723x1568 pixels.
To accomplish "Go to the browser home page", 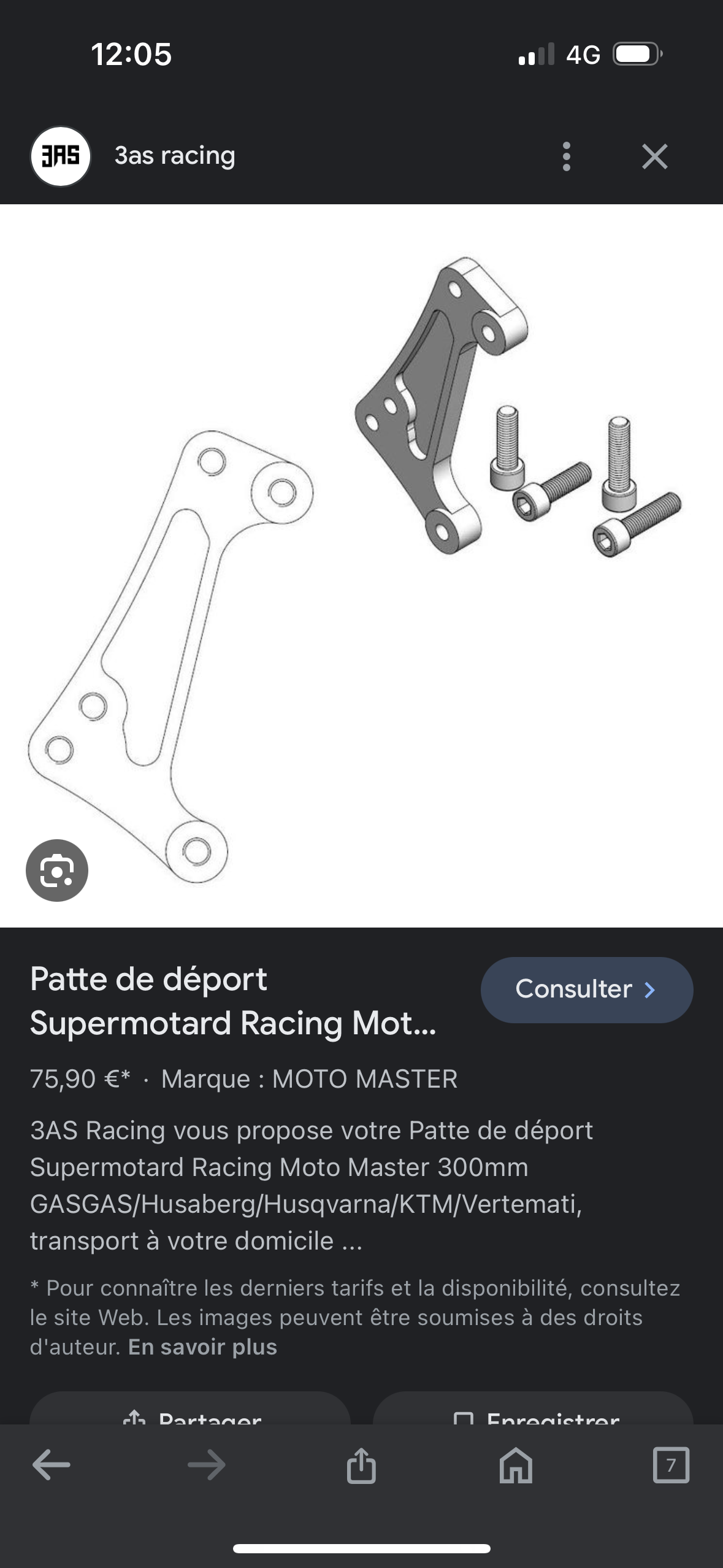I will [516, 1465].
